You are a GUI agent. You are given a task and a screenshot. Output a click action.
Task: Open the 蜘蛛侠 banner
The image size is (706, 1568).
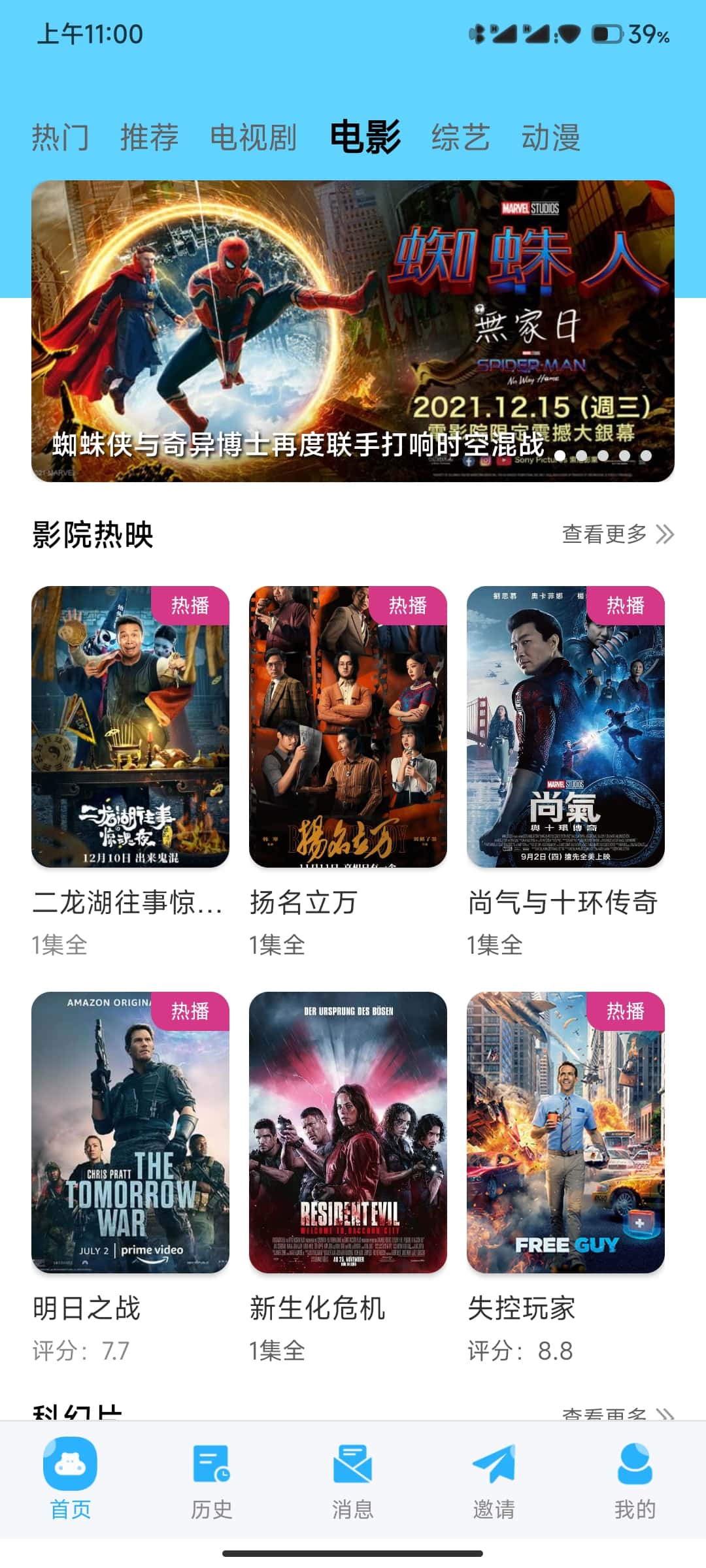[353, 331]
